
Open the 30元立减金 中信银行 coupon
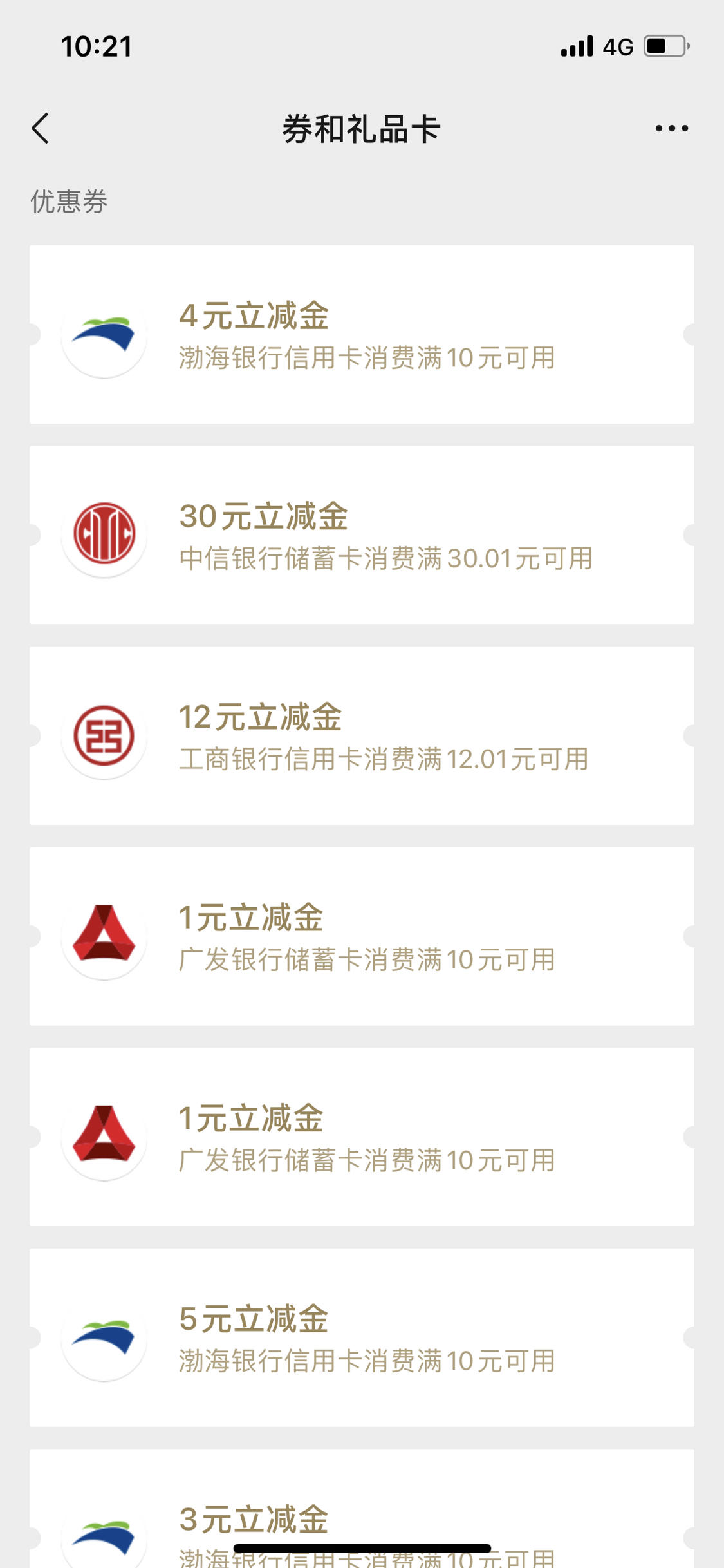362,534
